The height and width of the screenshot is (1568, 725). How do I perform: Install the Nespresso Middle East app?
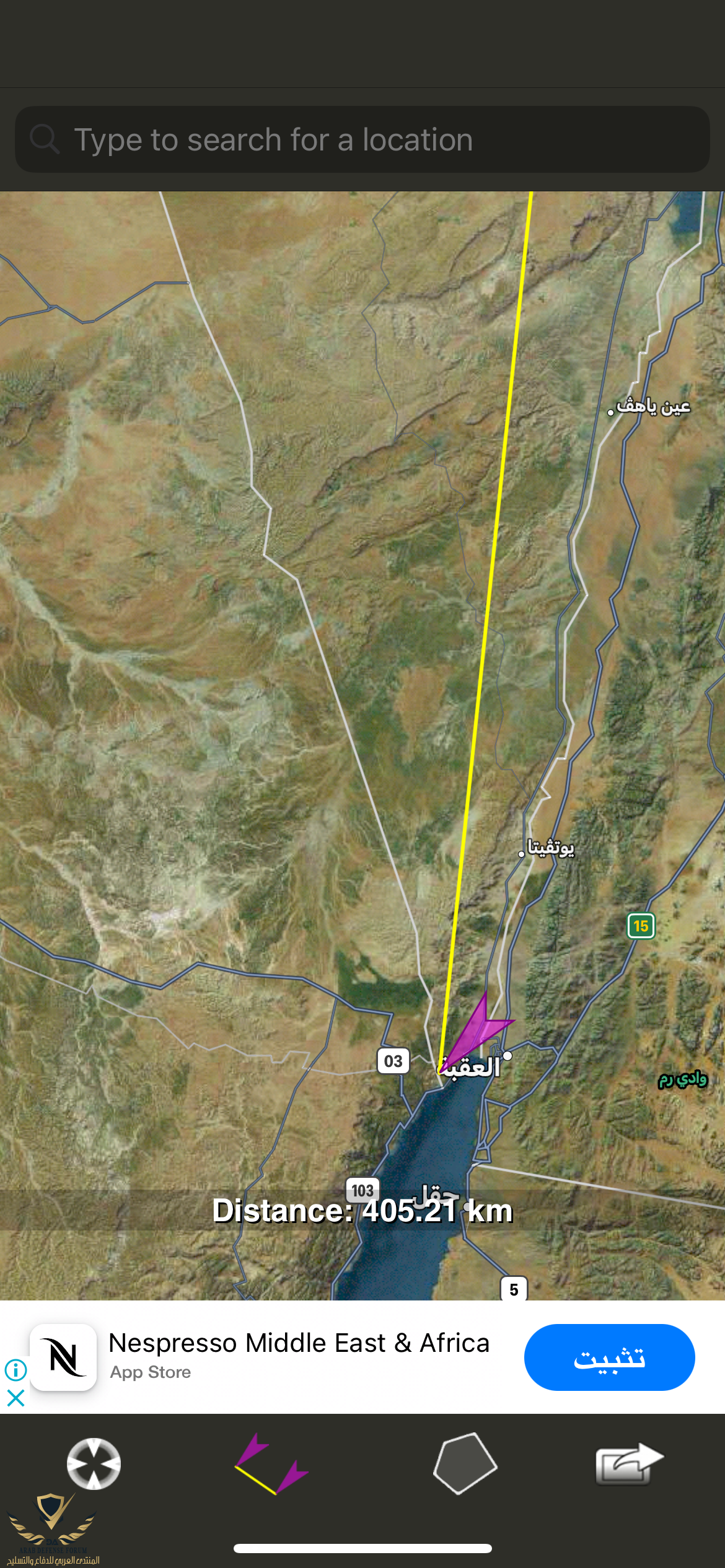click(609, 1357)
